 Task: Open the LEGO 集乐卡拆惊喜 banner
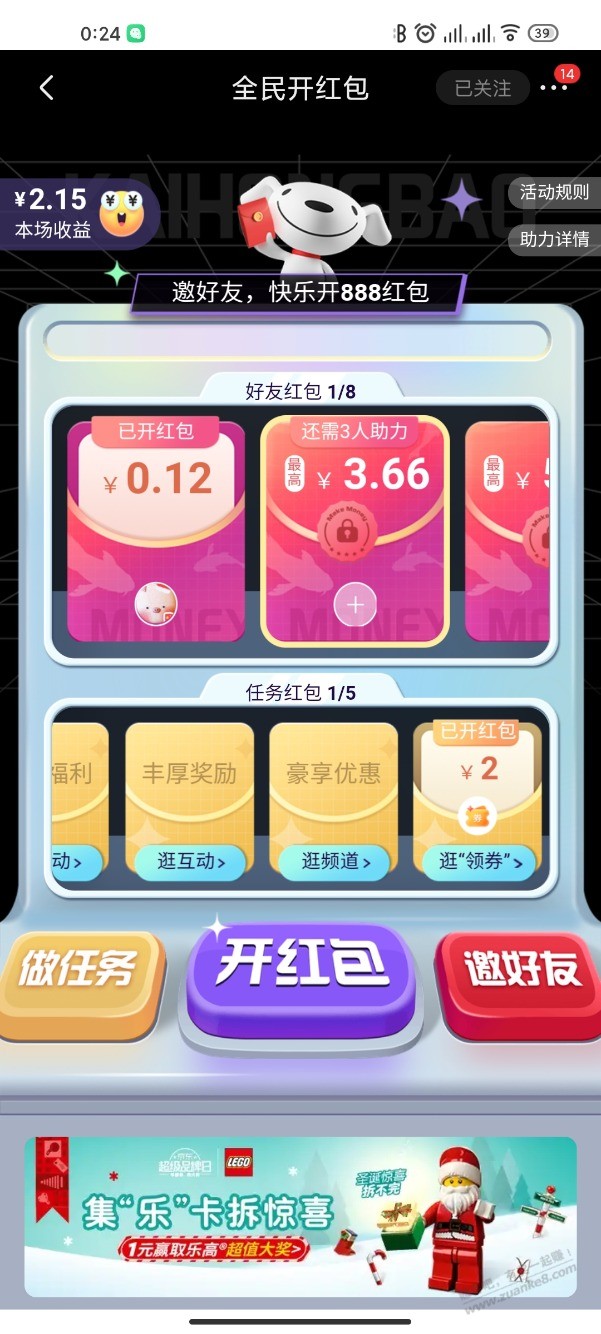[300, 1215]
